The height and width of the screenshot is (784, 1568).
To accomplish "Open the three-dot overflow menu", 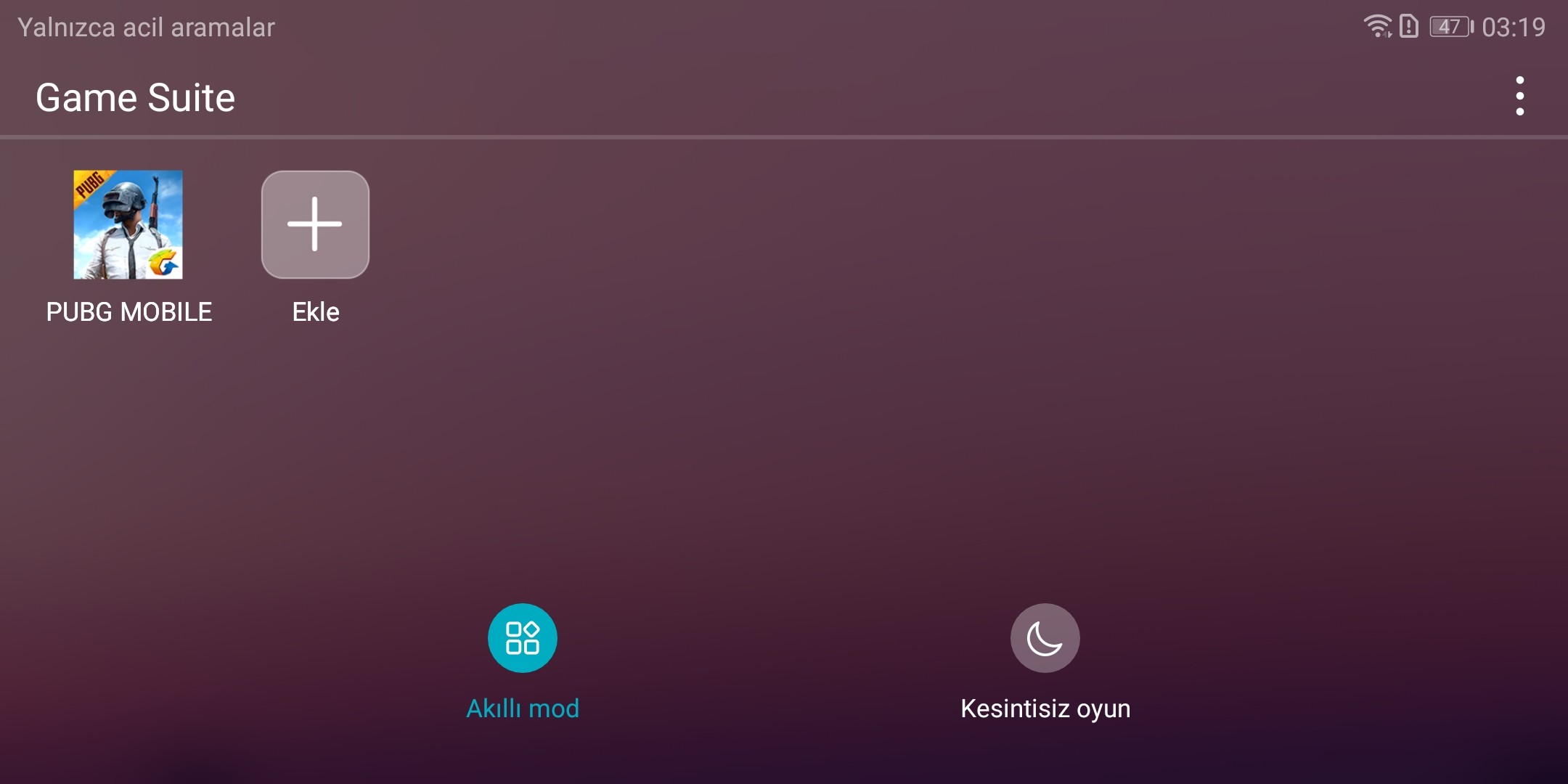I will tap(1519, 96).
